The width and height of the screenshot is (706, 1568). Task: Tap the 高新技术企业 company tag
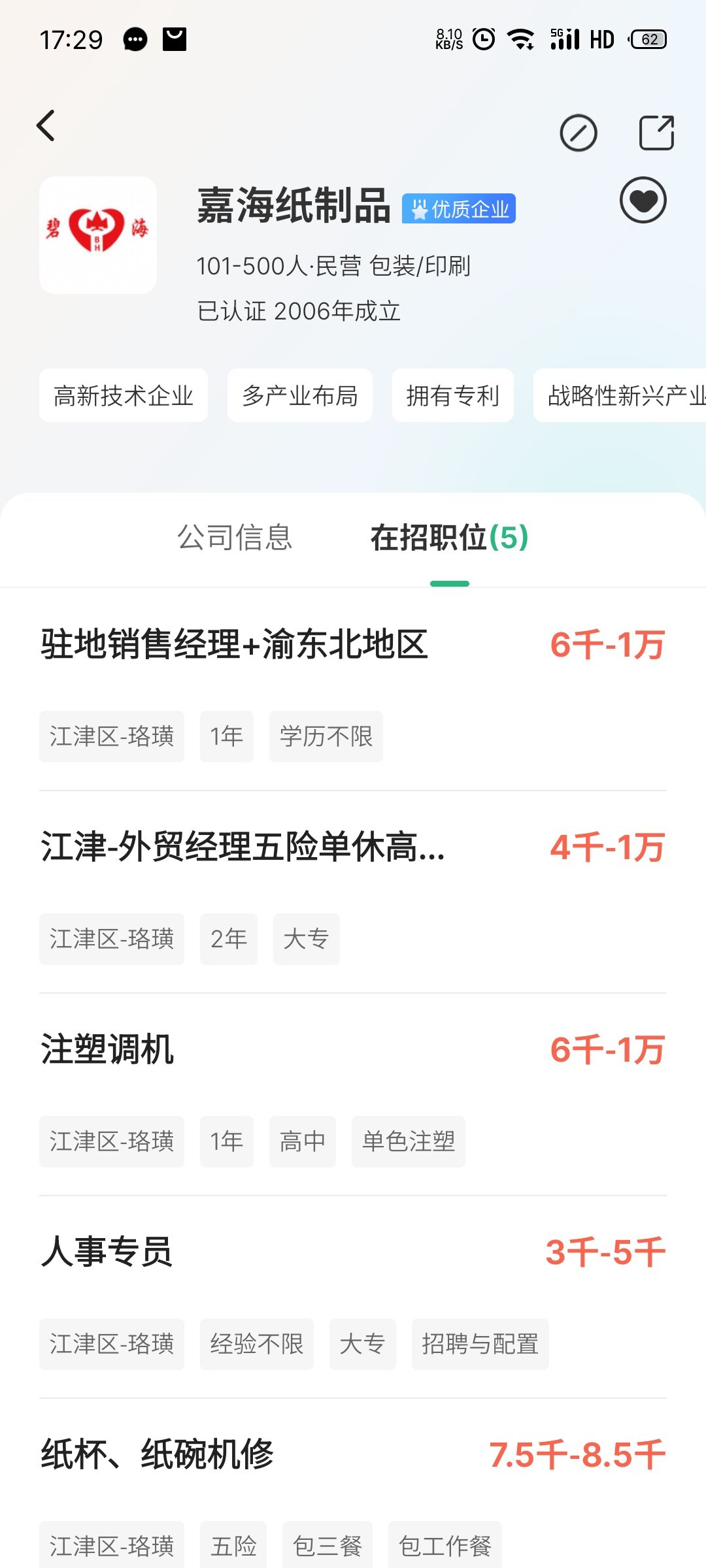[124, 395]
